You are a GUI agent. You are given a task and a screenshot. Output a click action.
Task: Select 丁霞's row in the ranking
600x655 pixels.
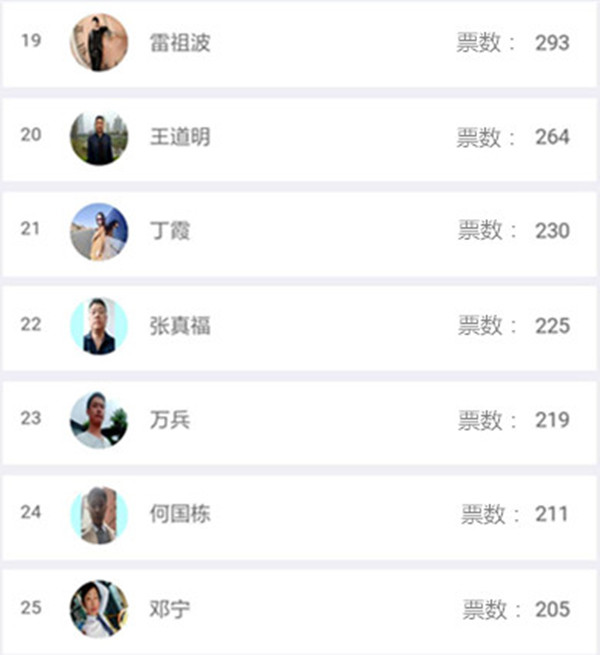point(300,231)
